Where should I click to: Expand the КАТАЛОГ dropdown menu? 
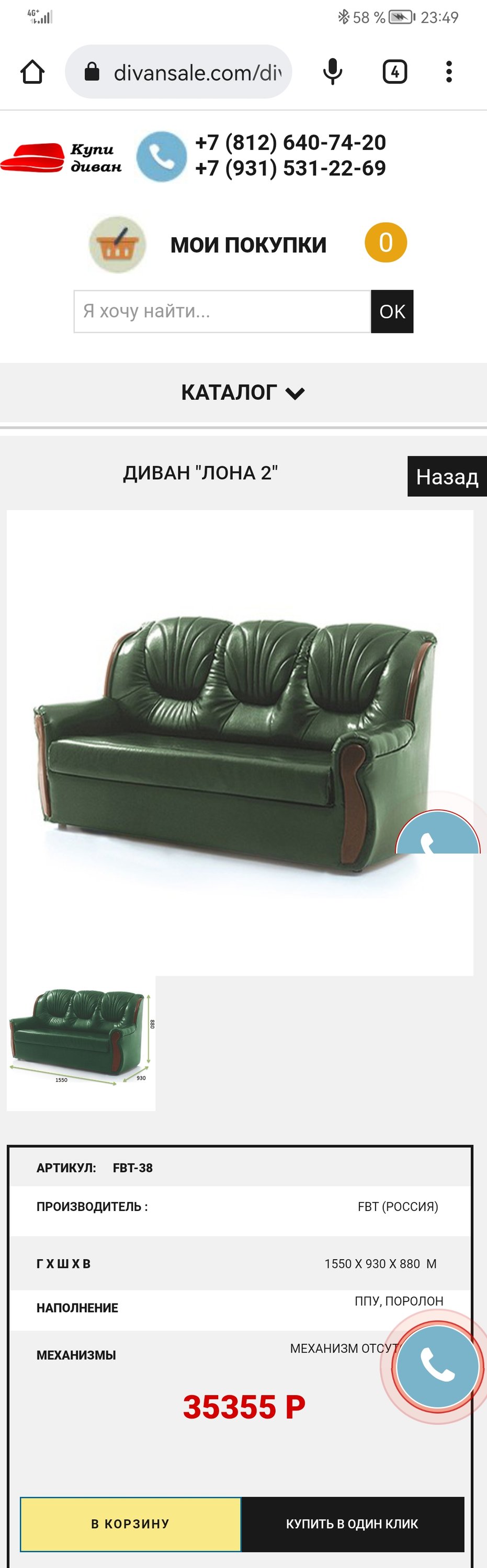(243, 393)
